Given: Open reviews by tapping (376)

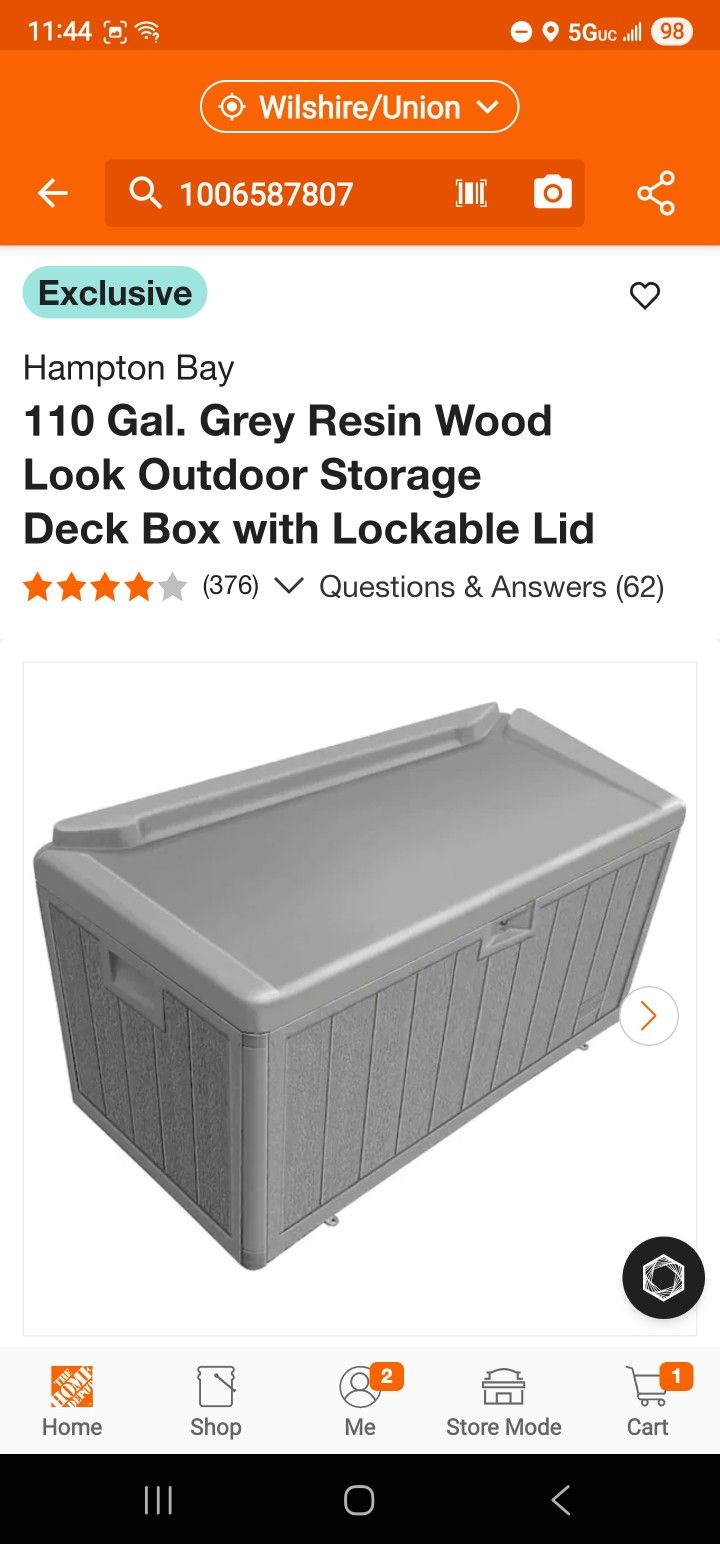Looking at the screenshot, I should 230,586.
